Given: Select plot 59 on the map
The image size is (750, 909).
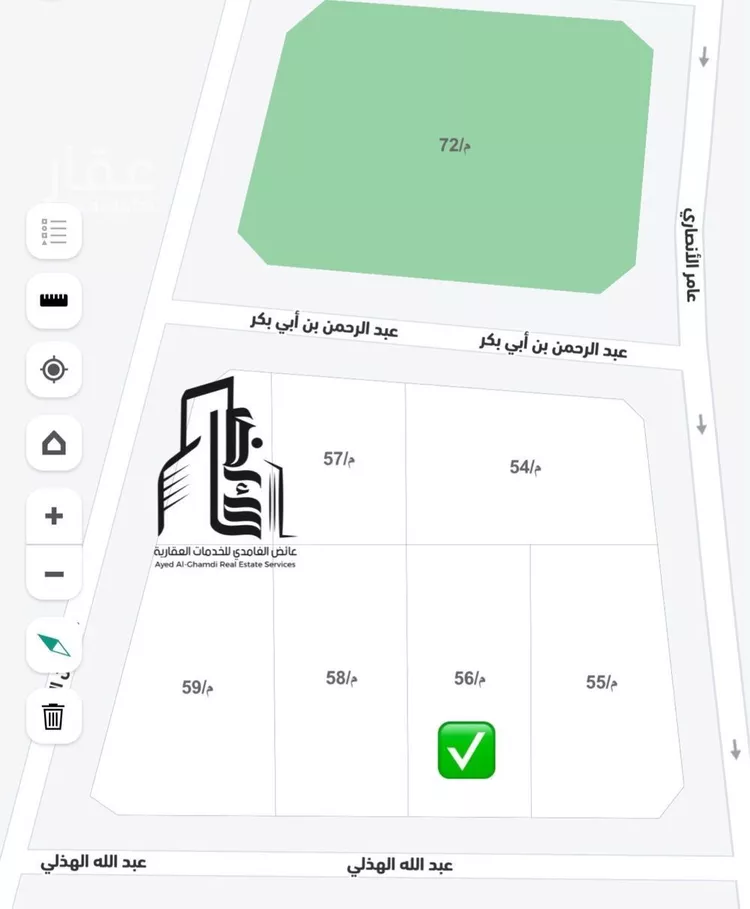Looking at the screenshot, I should click(x=195, y=687).
